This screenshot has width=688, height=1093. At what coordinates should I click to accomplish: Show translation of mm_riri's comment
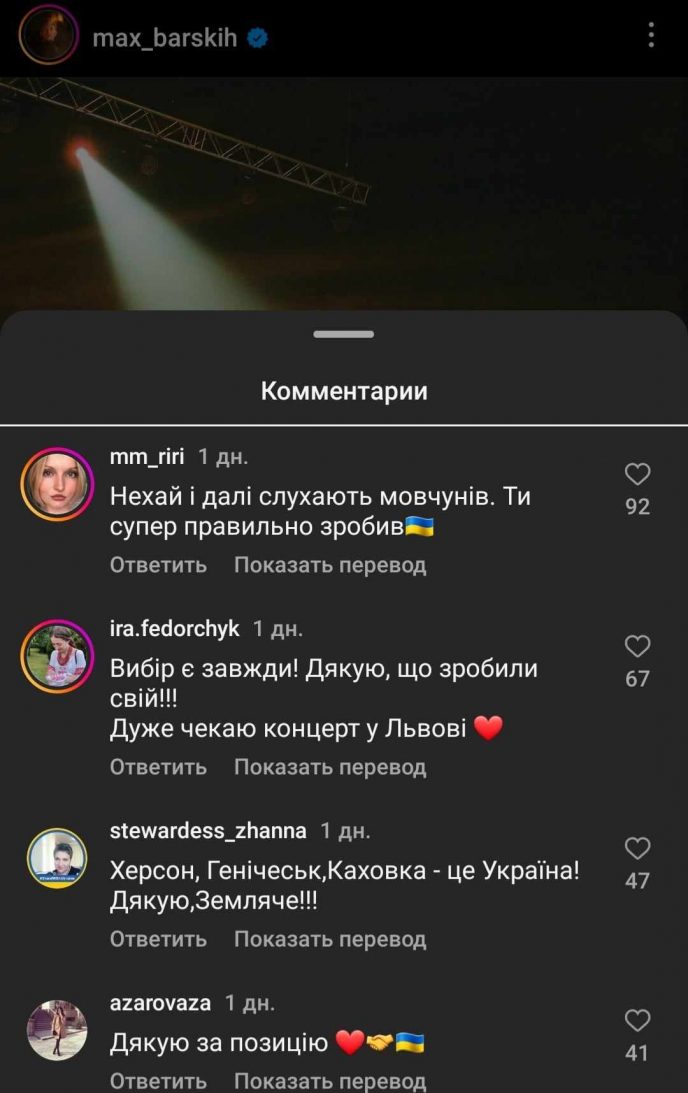(330, 565)
